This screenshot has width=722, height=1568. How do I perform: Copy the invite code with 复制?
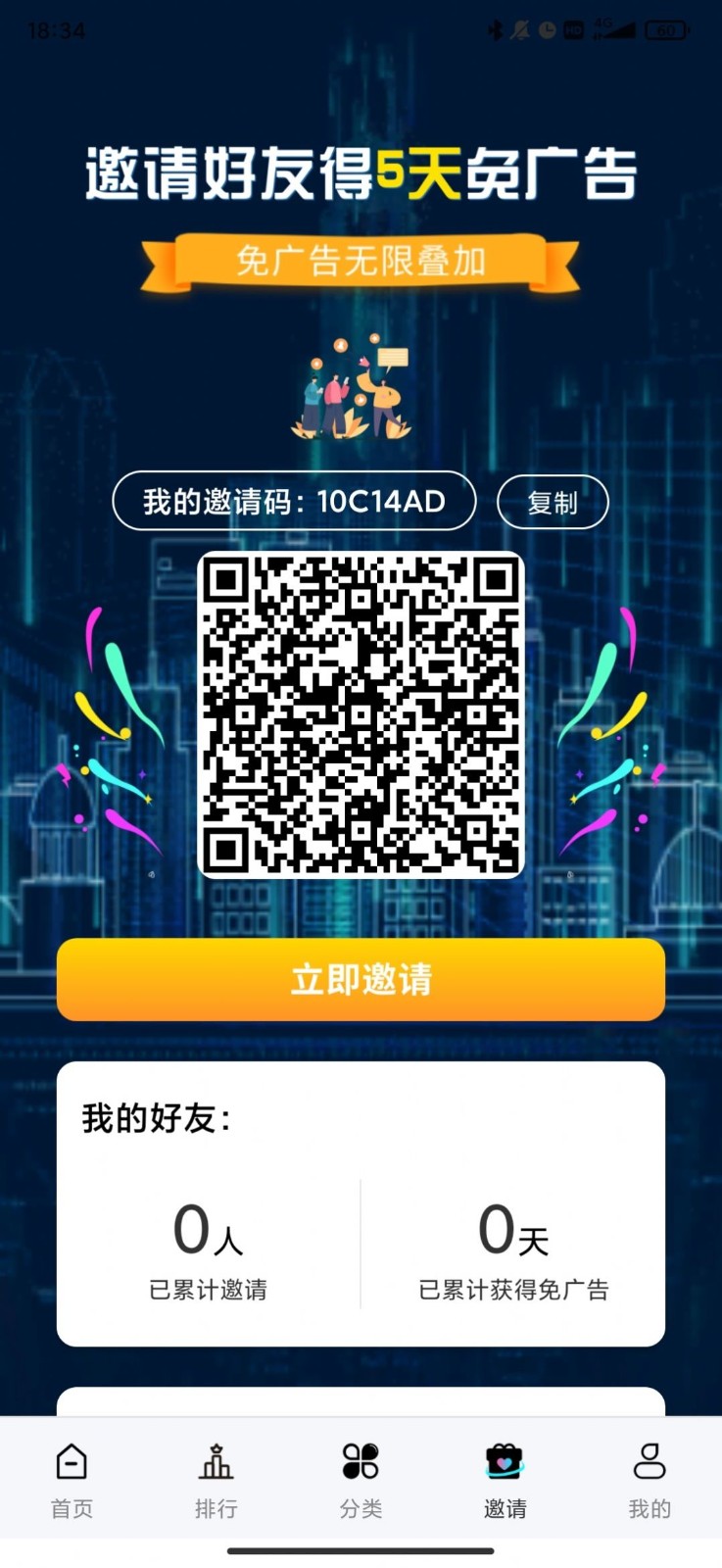[x=553, y=502]
